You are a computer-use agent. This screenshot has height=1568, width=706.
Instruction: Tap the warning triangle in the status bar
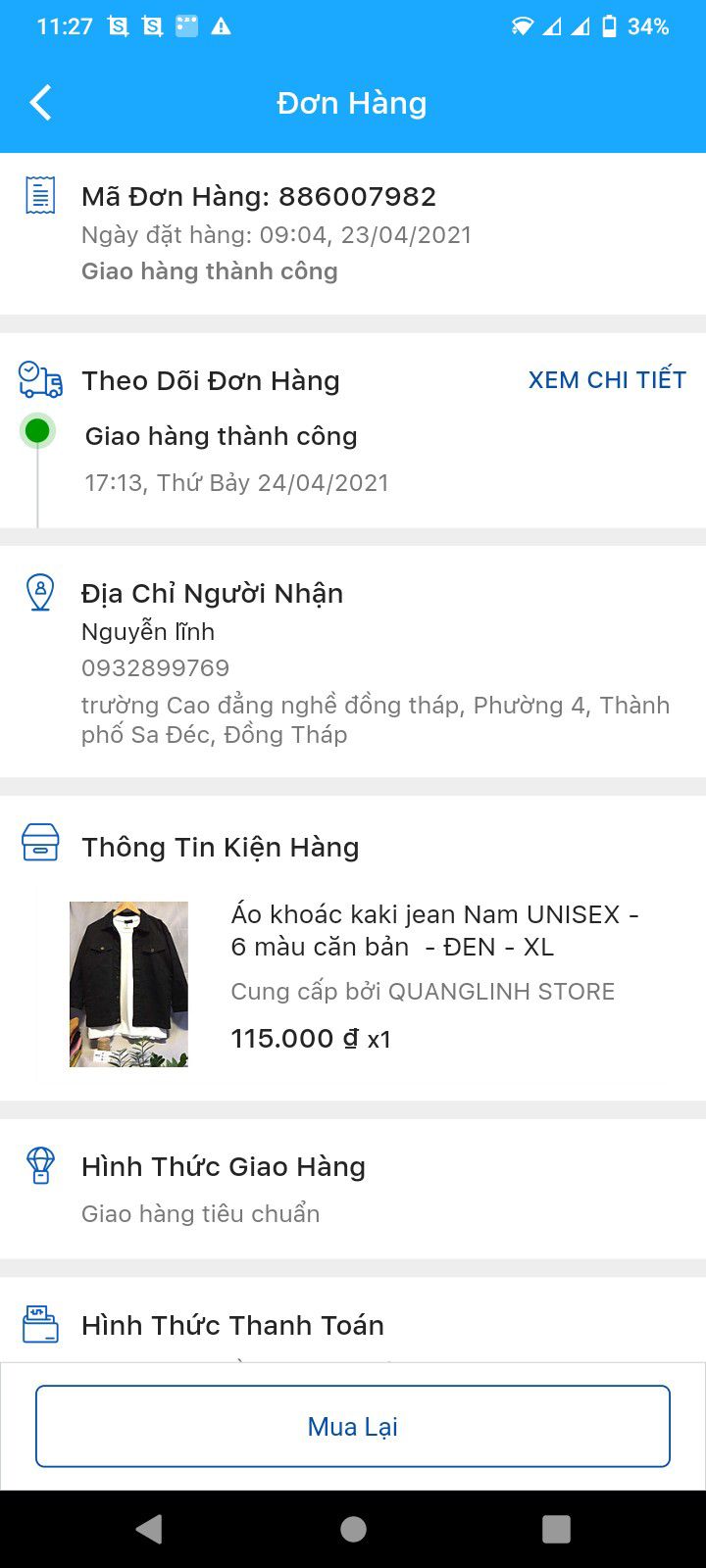tap(220, 26)
